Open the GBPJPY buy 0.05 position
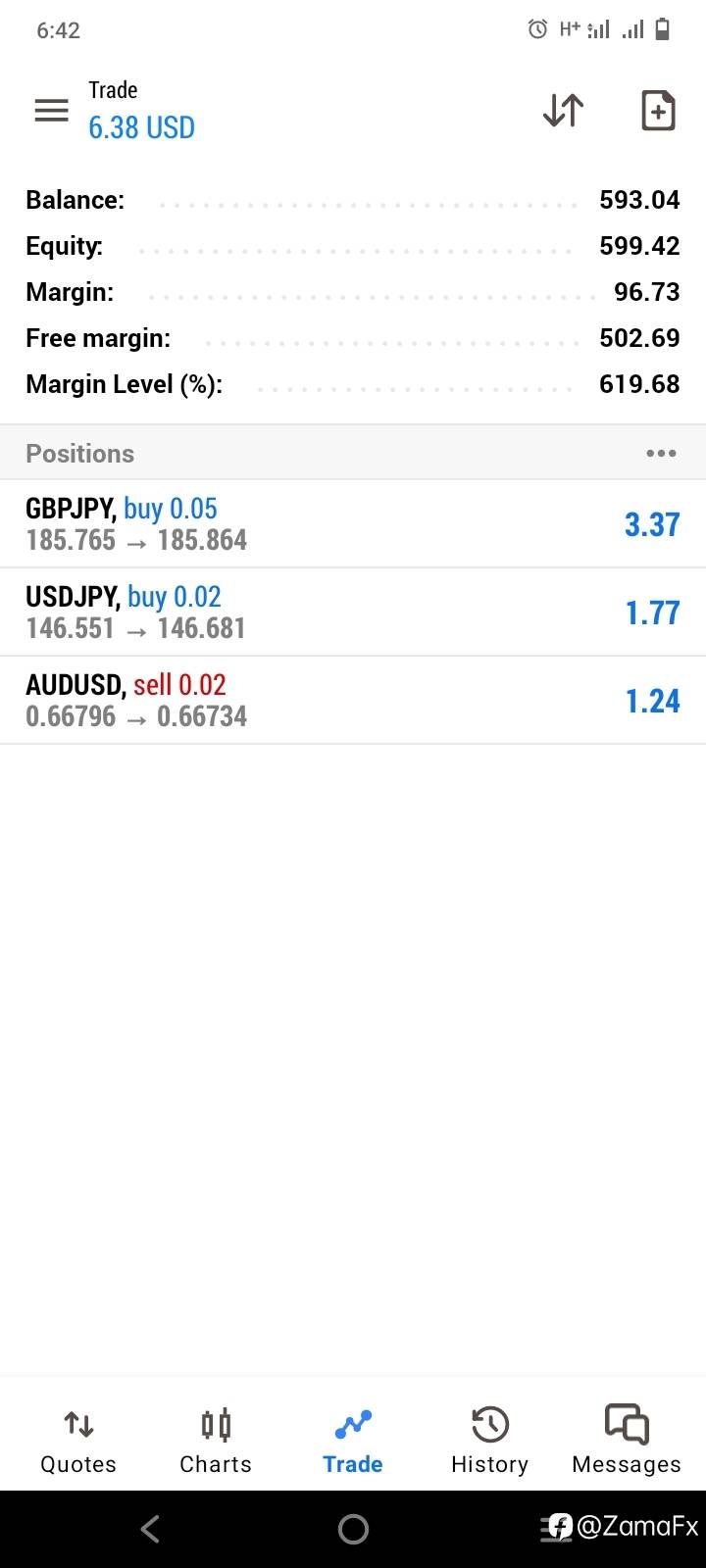Image resolution: width=706 pixels, height=1568 pixels. coord(353,524)
